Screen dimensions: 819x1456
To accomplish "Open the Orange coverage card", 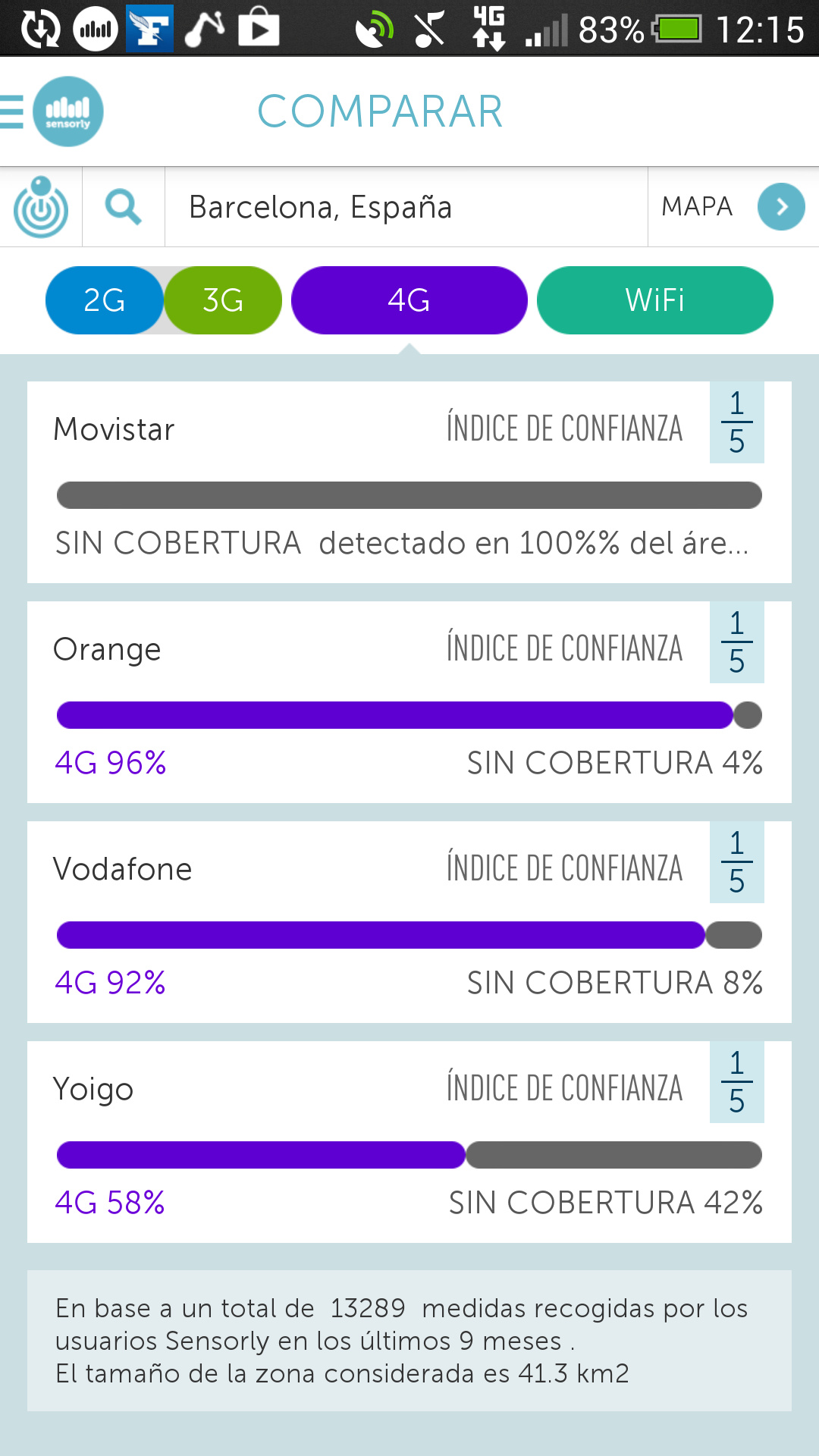I will [x=409, y=702].
